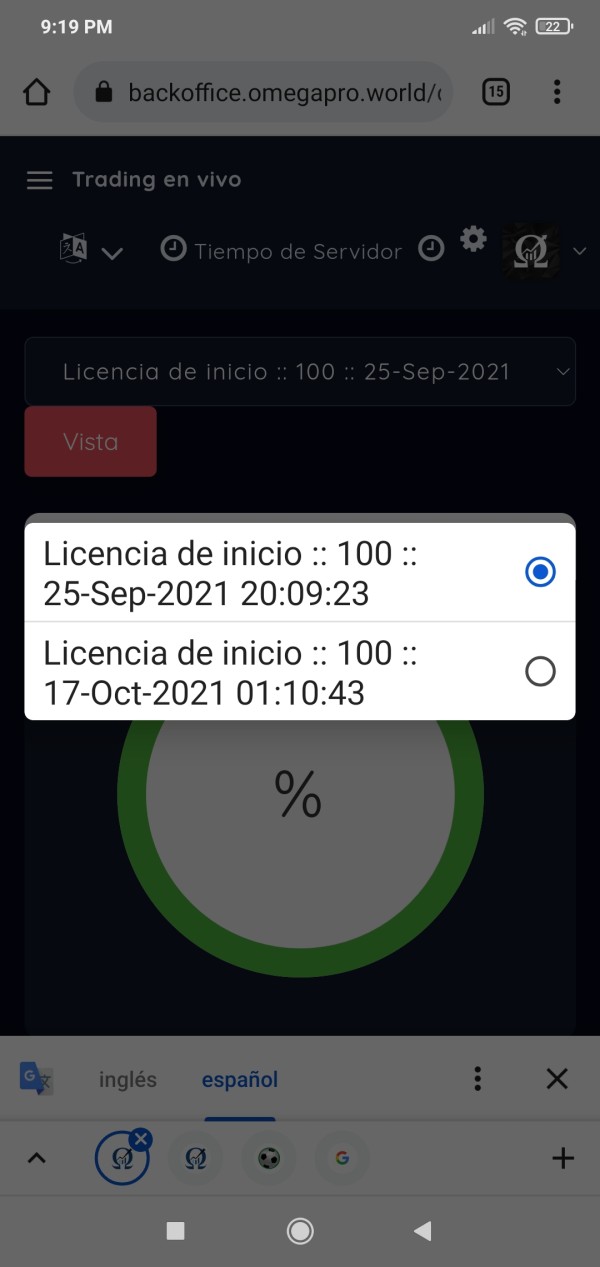Add a new browser tab
Screen dimensions: 600x1267
point(563,1158)
